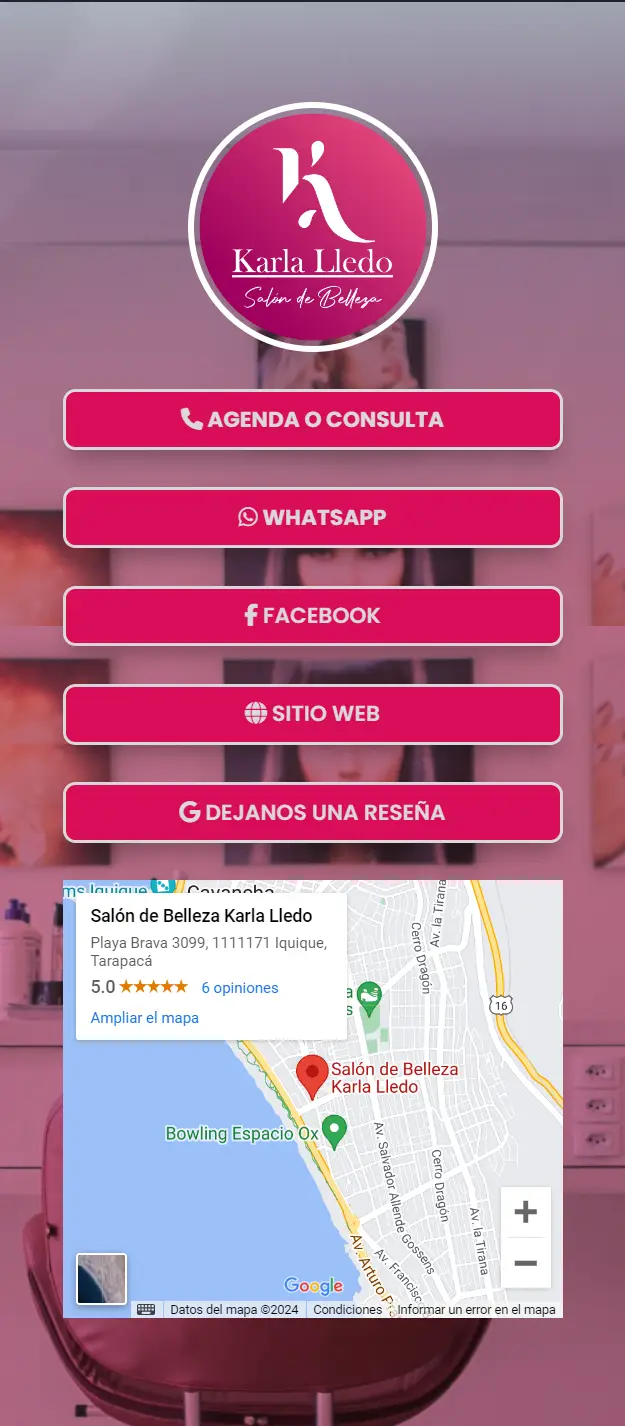Open map Condiciones link
The image size is (625, 1426).
tap(347, 1309)
